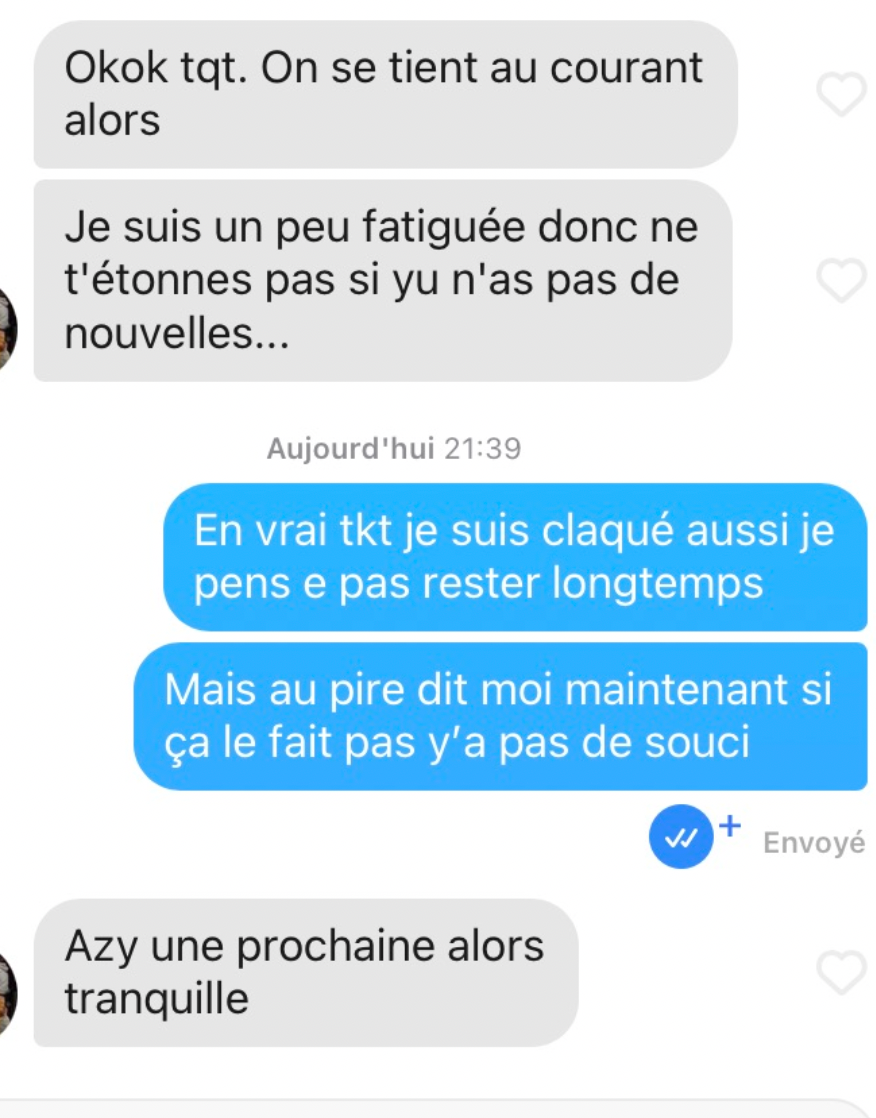
Task: Like the "Okok tqt" message
Action: tap(841, 94)
